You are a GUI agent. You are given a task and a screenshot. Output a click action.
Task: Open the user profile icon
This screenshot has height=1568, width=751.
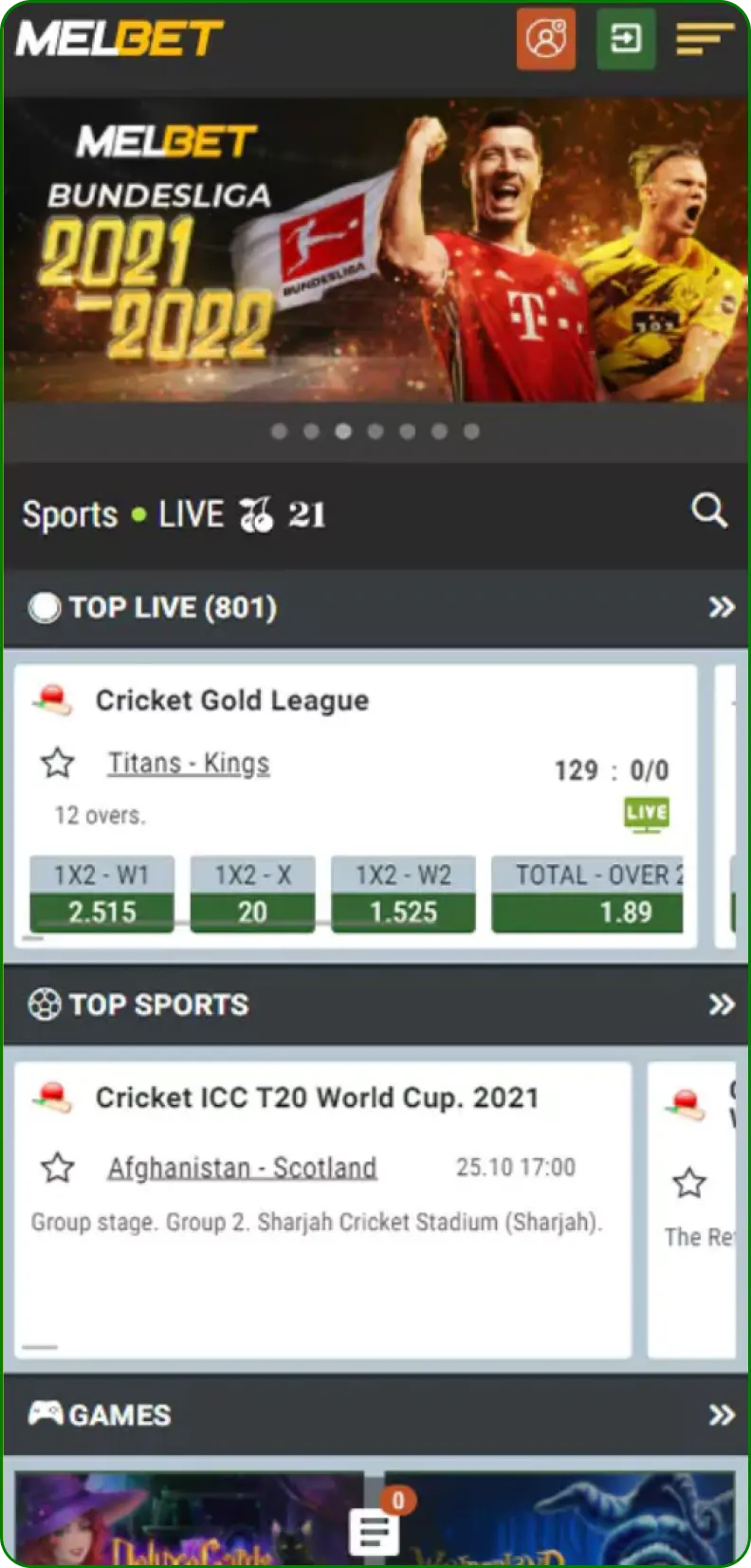(545, 39)
